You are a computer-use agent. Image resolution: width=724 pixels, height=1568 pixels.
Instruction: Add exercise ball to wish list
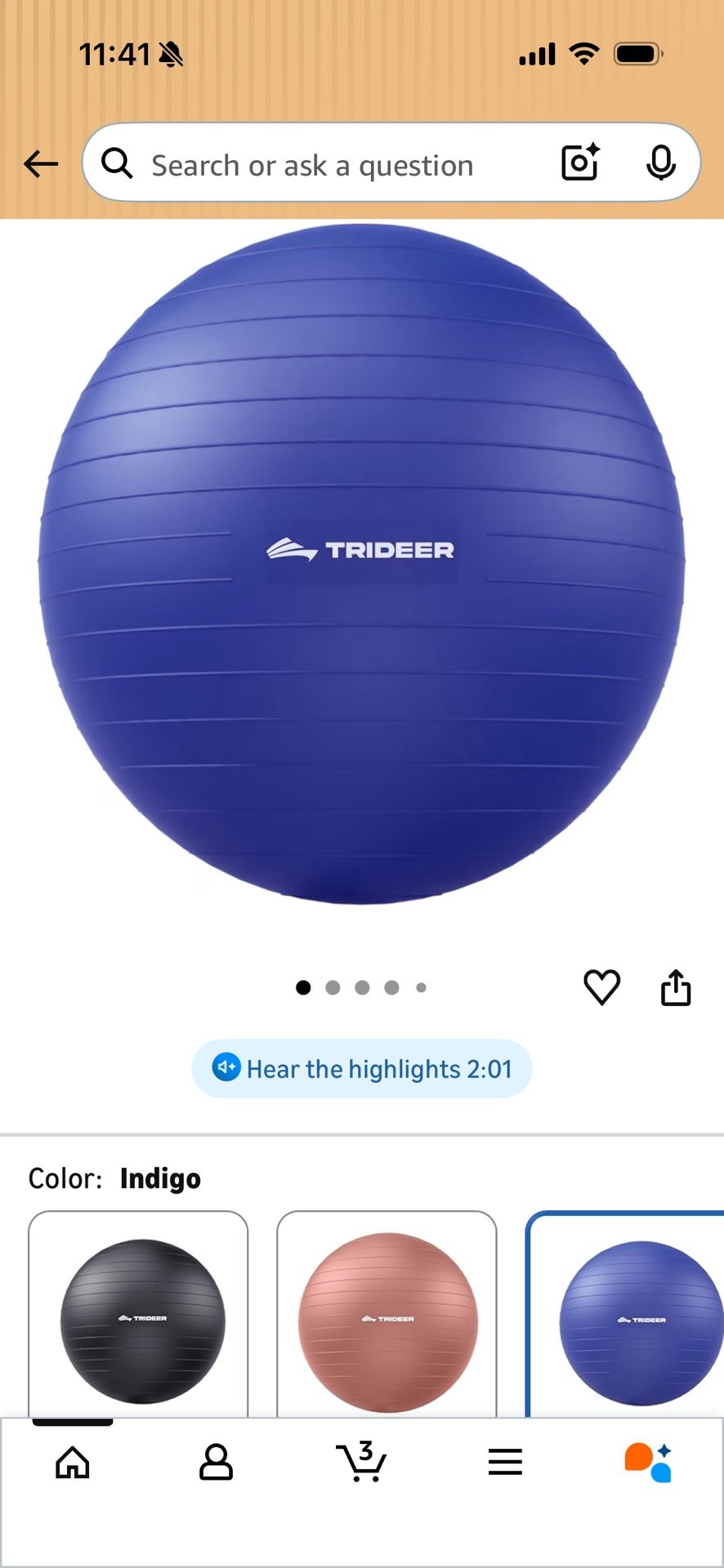(601, 987)
